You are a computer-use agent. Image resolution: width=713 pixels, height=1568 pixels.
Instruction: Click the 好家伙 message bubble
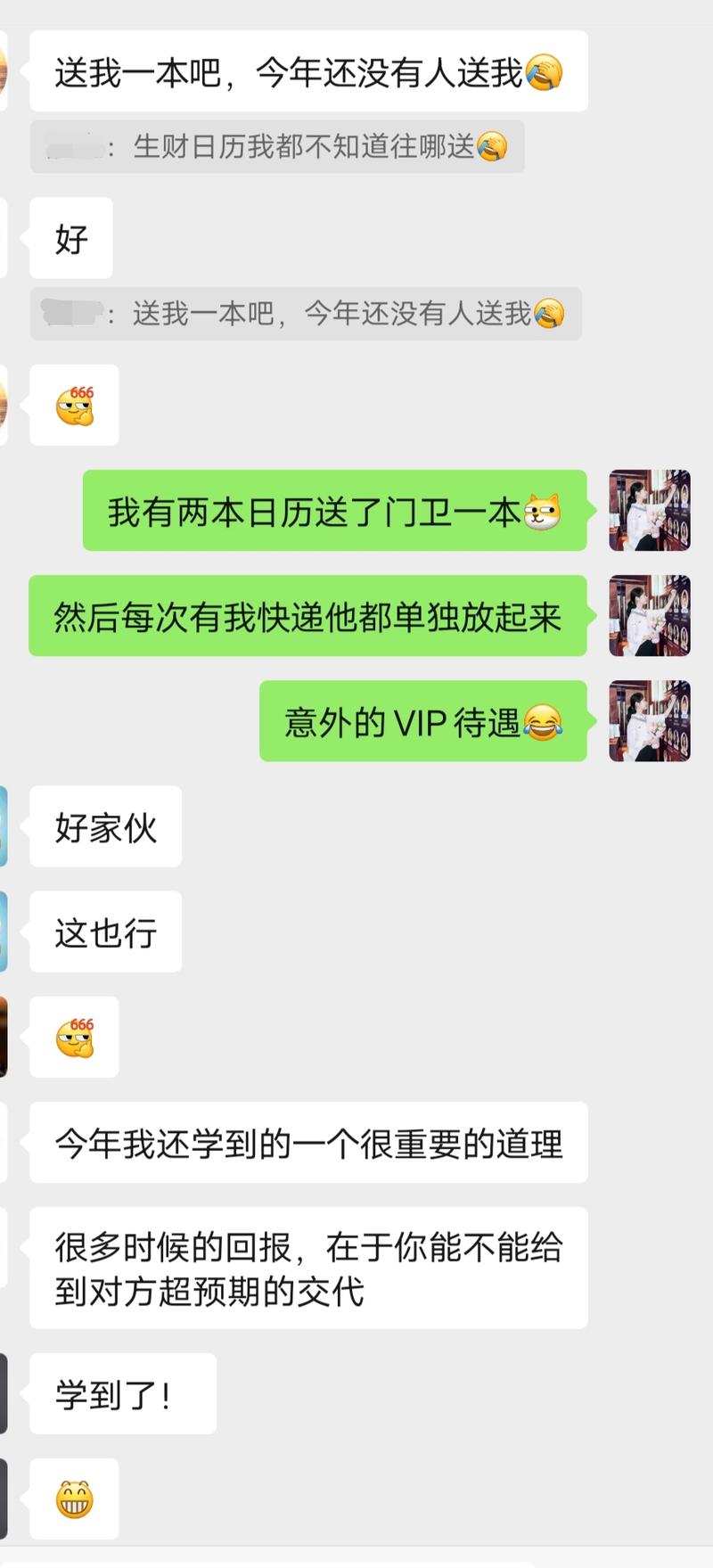pos(104,827)
